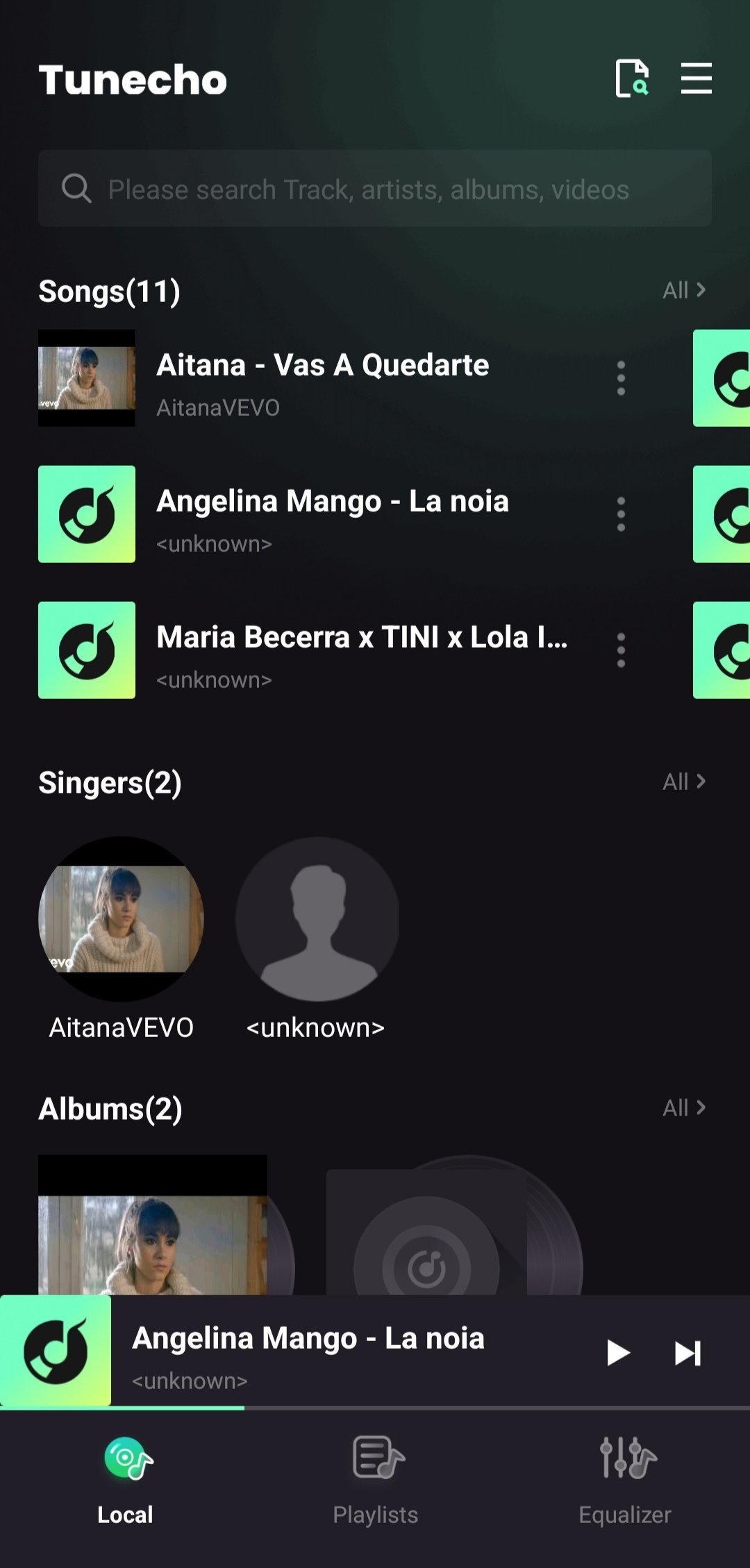
Task: View all songs
Action: (x=684, y=290)
